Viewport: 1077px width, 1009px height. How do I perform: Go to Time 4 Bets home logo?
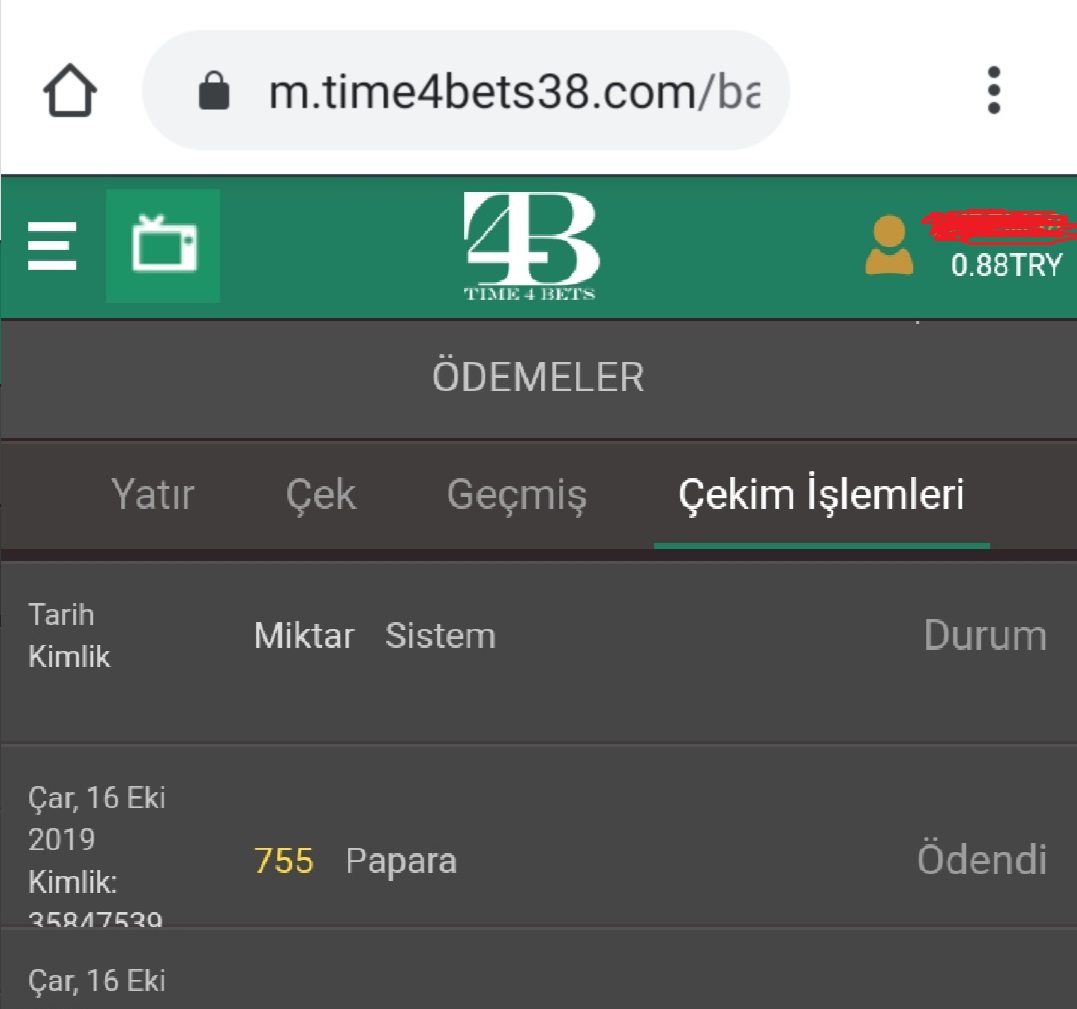coord(531,246)
